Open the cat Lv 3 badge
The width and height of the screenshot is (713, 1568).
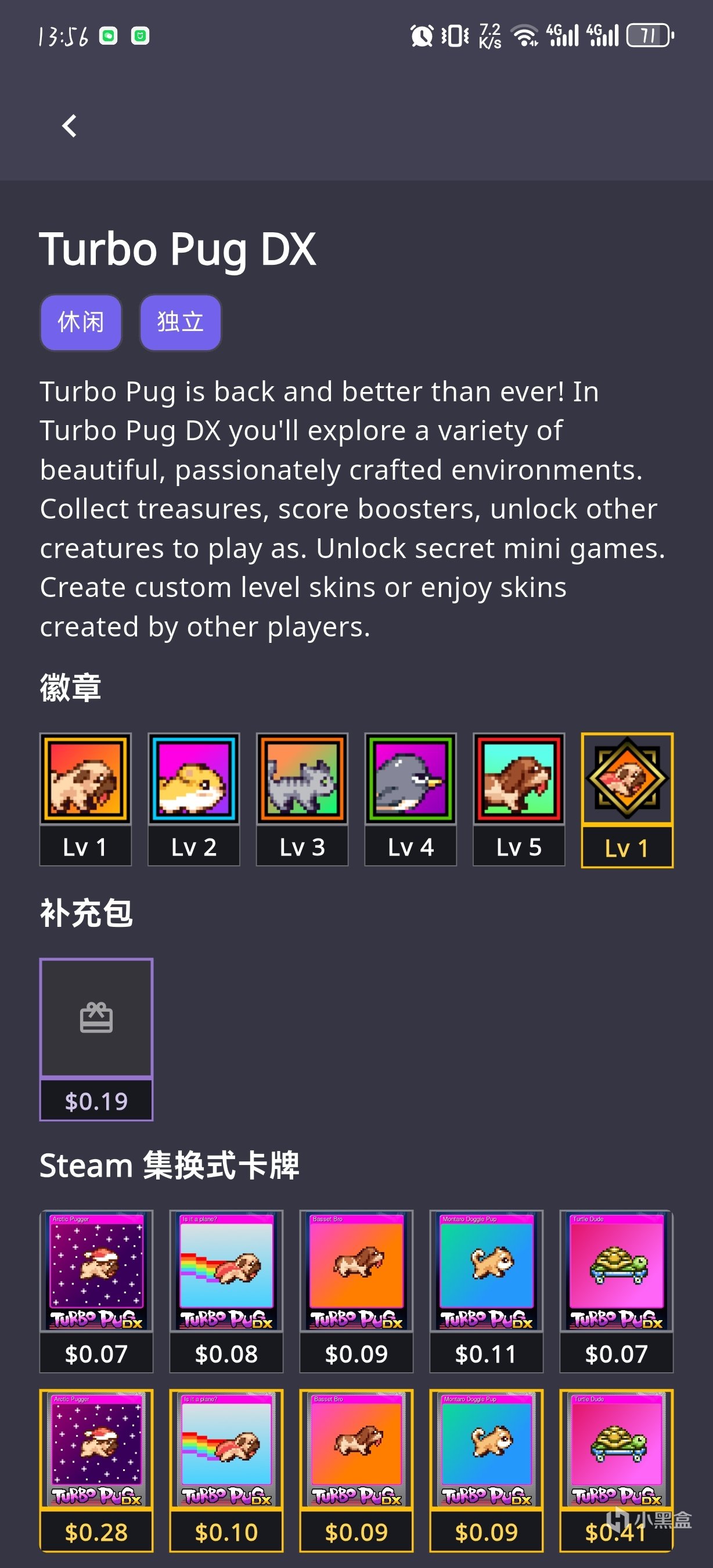tap(302, 799)
